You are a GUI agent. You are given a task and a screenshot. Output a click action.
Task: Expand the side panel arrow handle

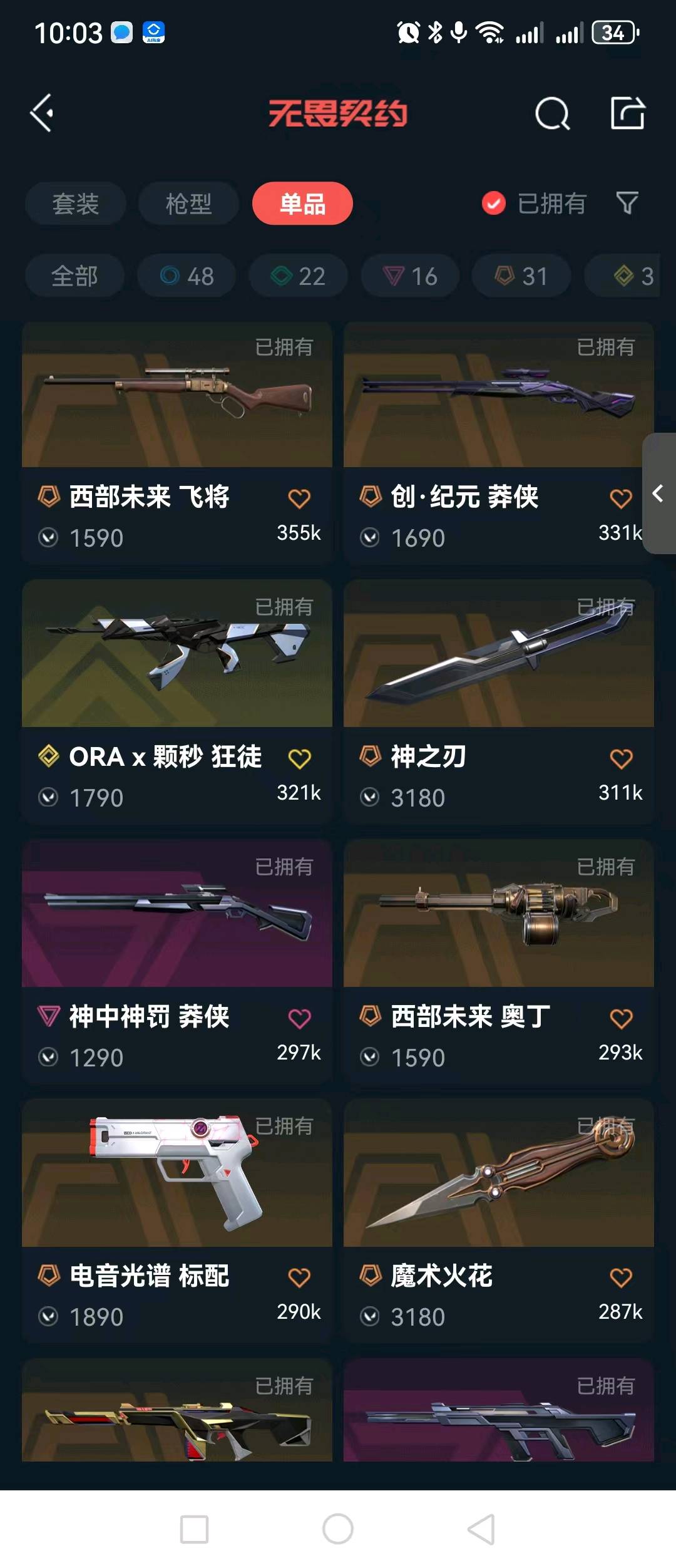658,493
